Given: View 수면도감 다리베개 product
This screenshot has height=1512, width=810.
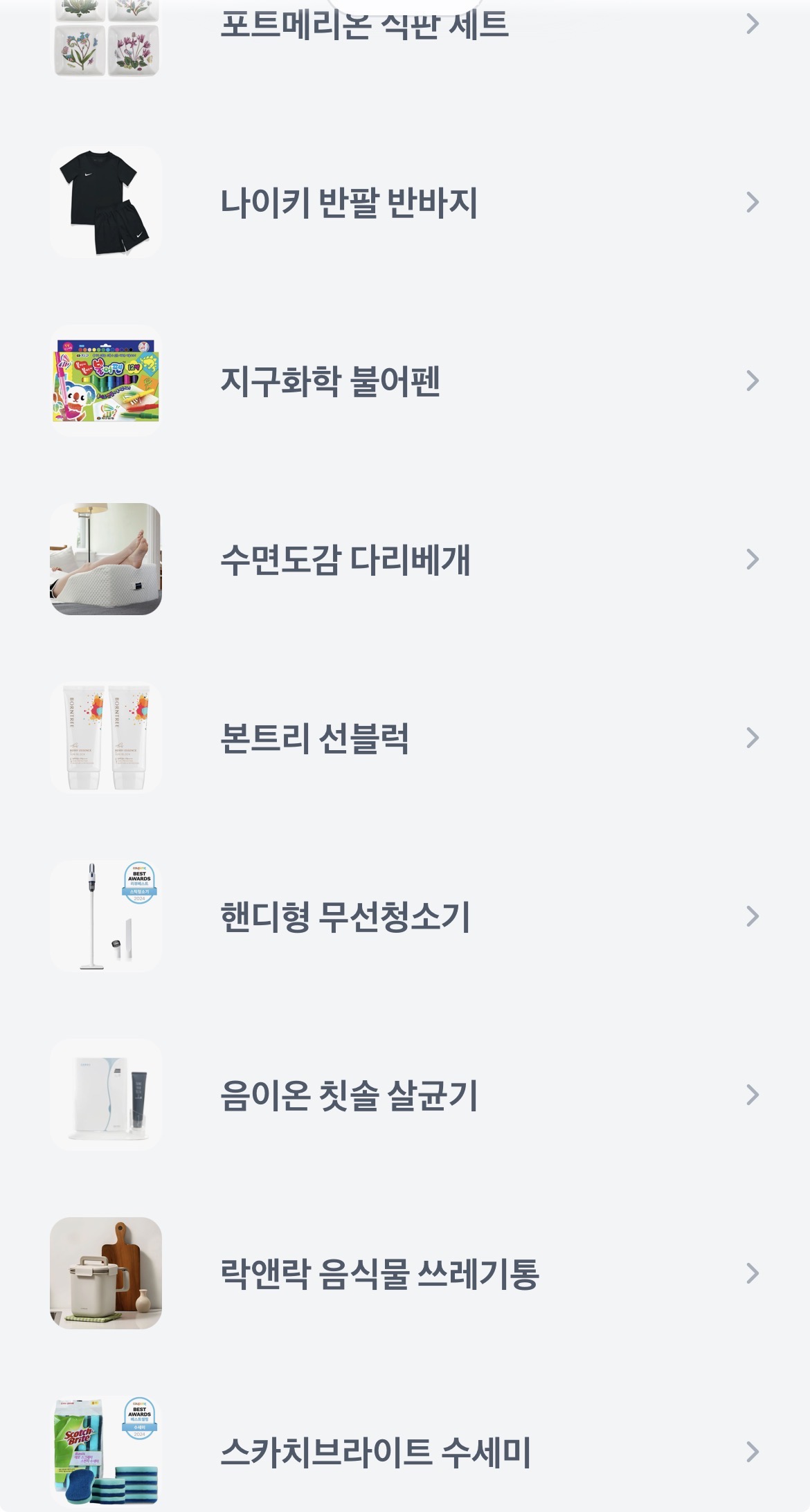Looking at the screenshot, I should pos(405,559).
